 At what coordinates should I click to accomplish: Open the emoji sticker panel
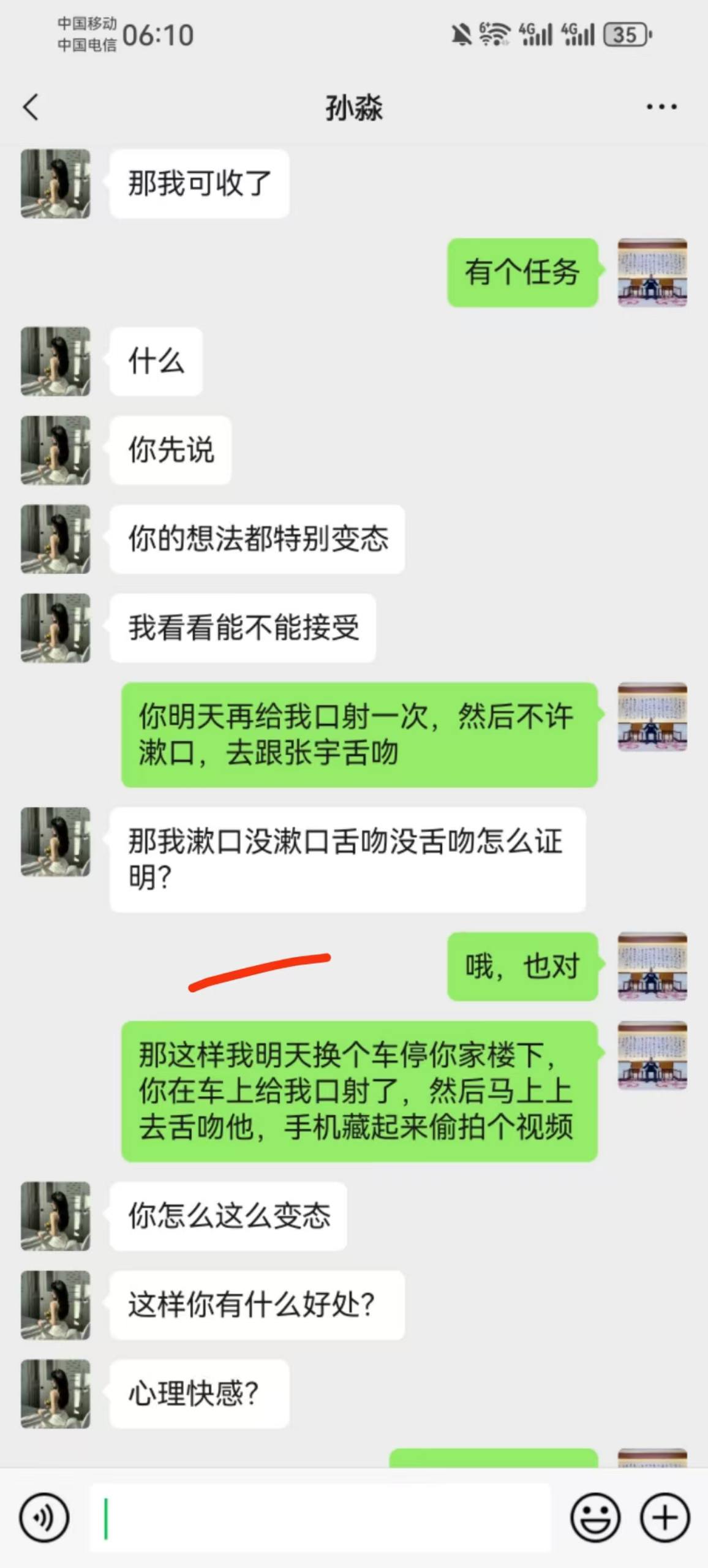pos(595,1517)
